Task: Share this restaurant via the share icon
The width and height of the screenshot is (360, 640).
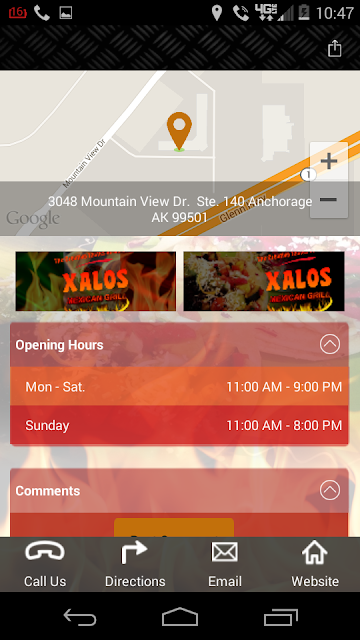Action: click(x=334, y=48)
